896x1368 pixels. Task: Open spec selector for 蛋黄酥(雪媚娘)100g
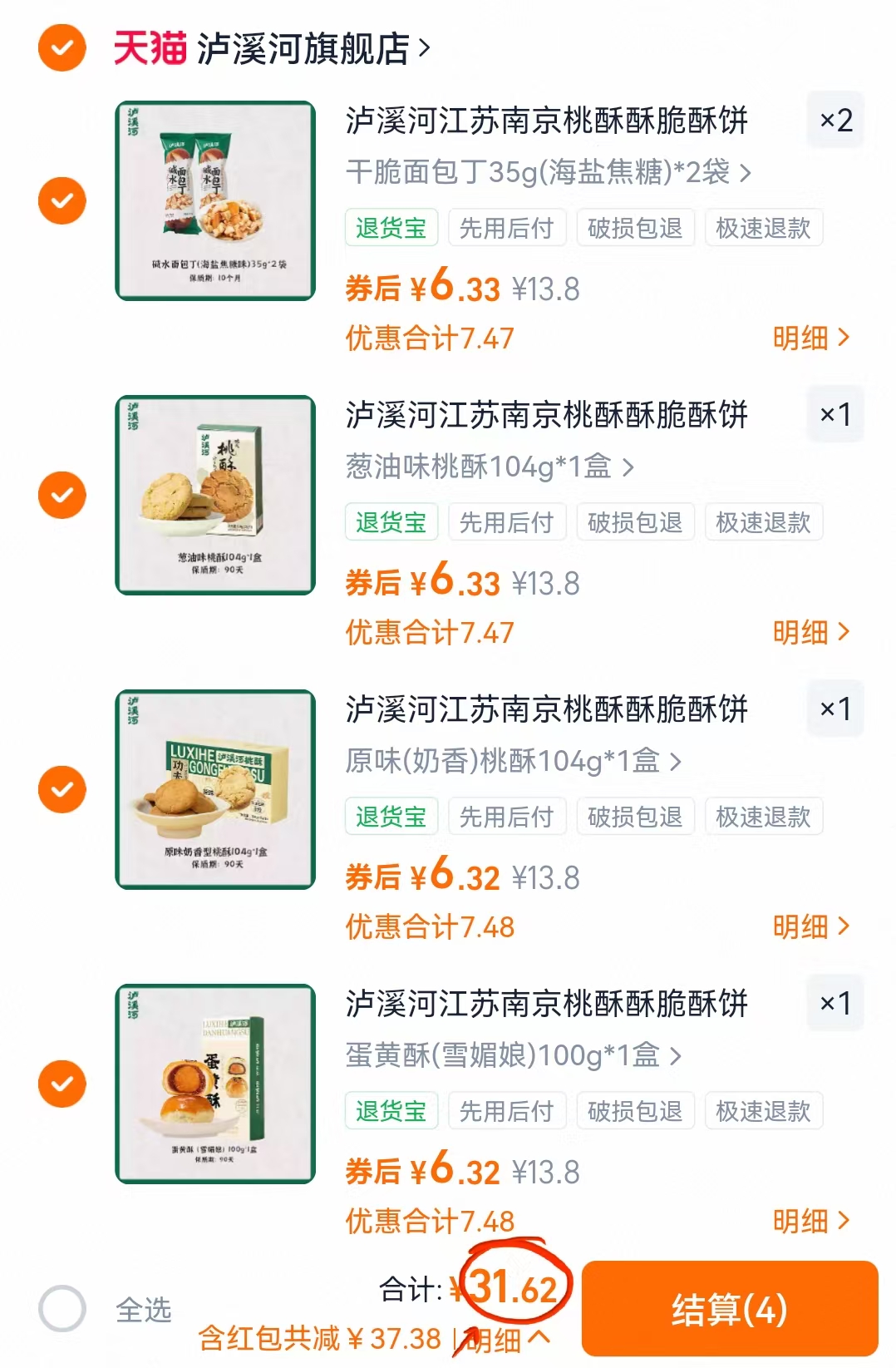511,1054
